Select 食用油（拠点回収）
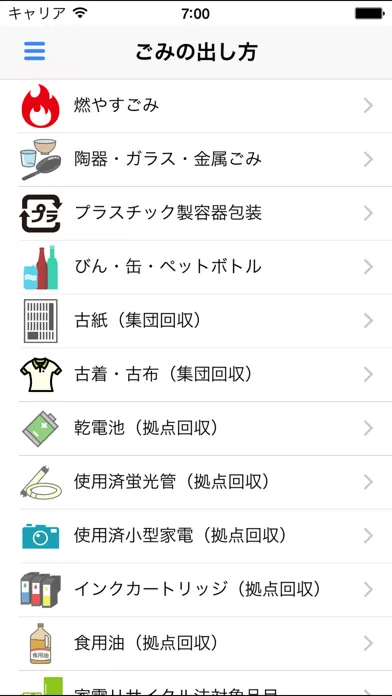 (196, 643)
